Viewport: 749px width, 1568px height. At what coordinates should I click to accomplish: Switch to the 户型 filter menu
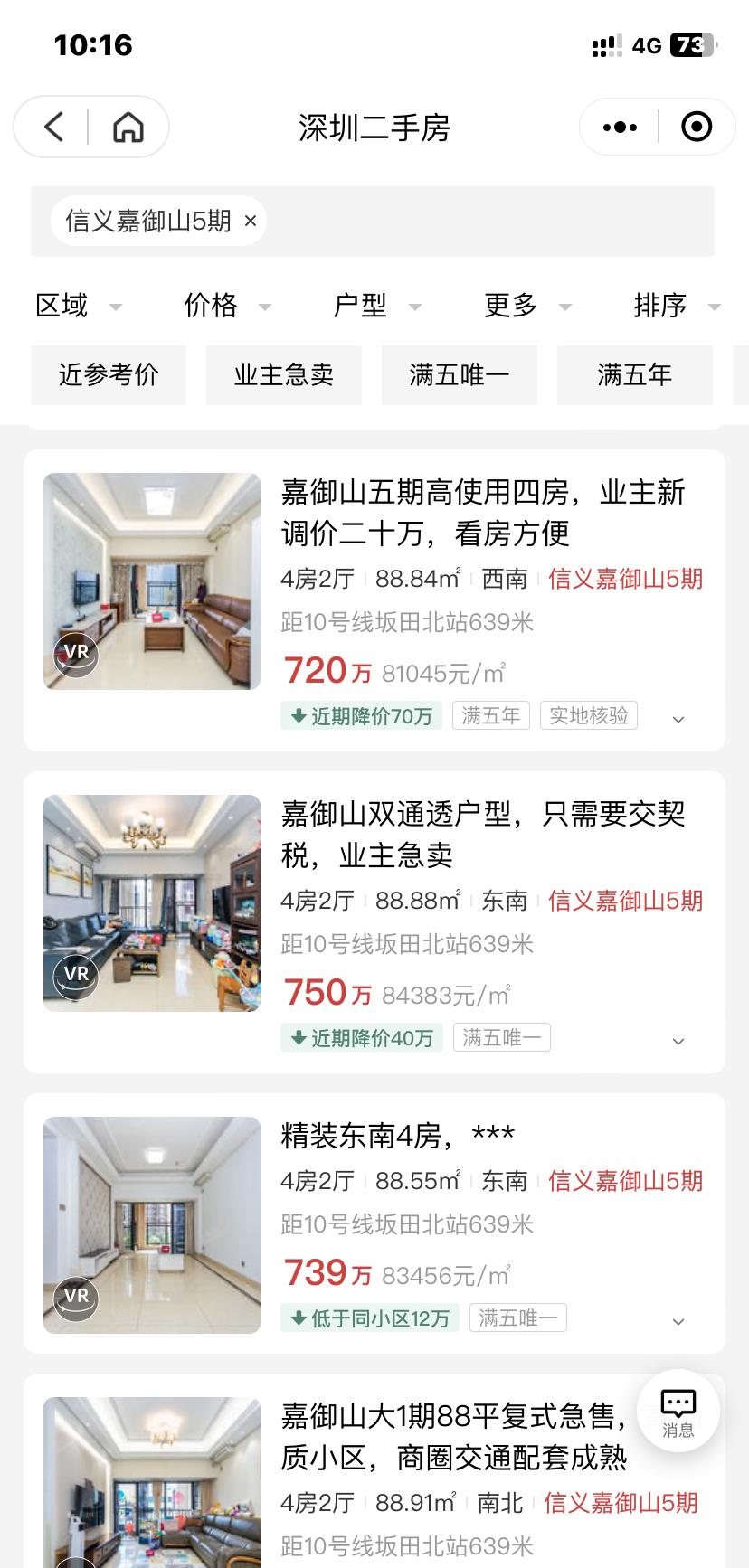click(362, 306)
